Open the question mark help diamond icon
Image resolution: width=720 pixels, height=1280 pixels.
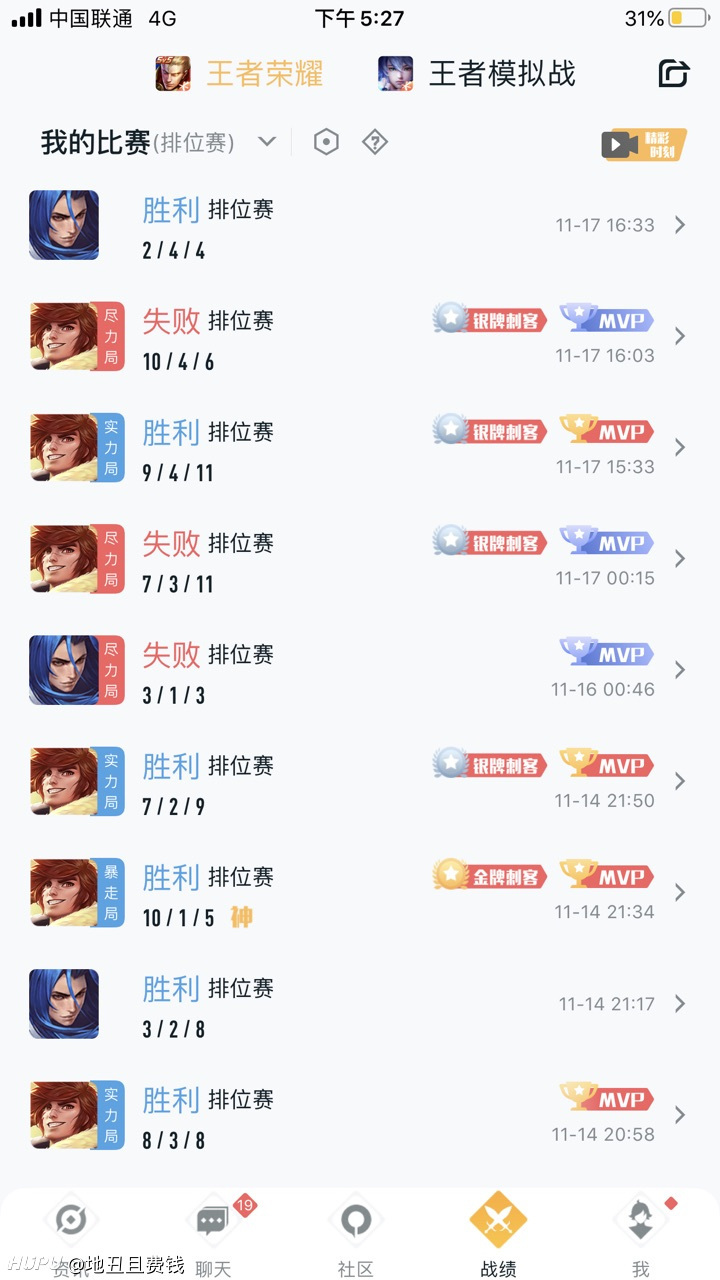tap(374, 142)
